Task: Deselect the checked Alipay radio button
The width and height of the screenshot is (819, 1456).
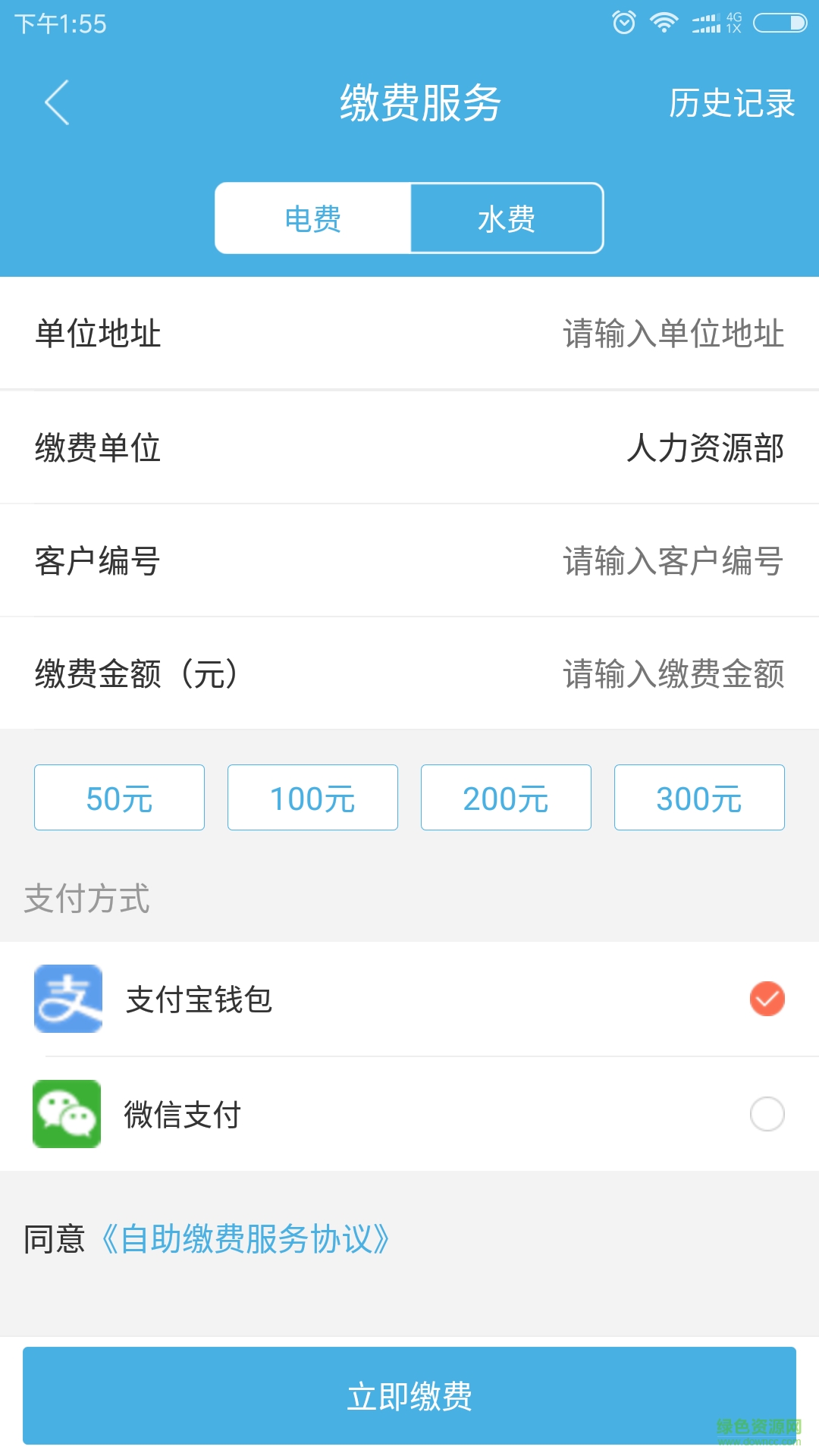Action: pos(767,999)
